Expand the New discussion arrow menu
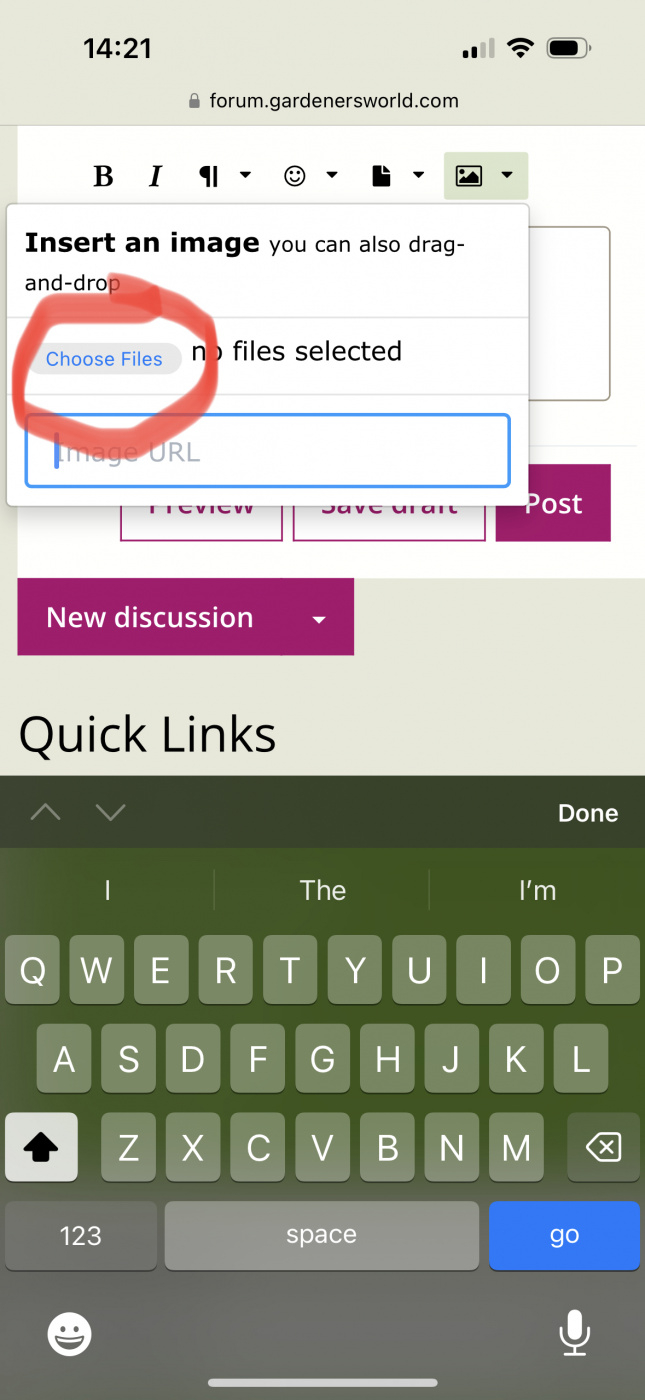 319,619
